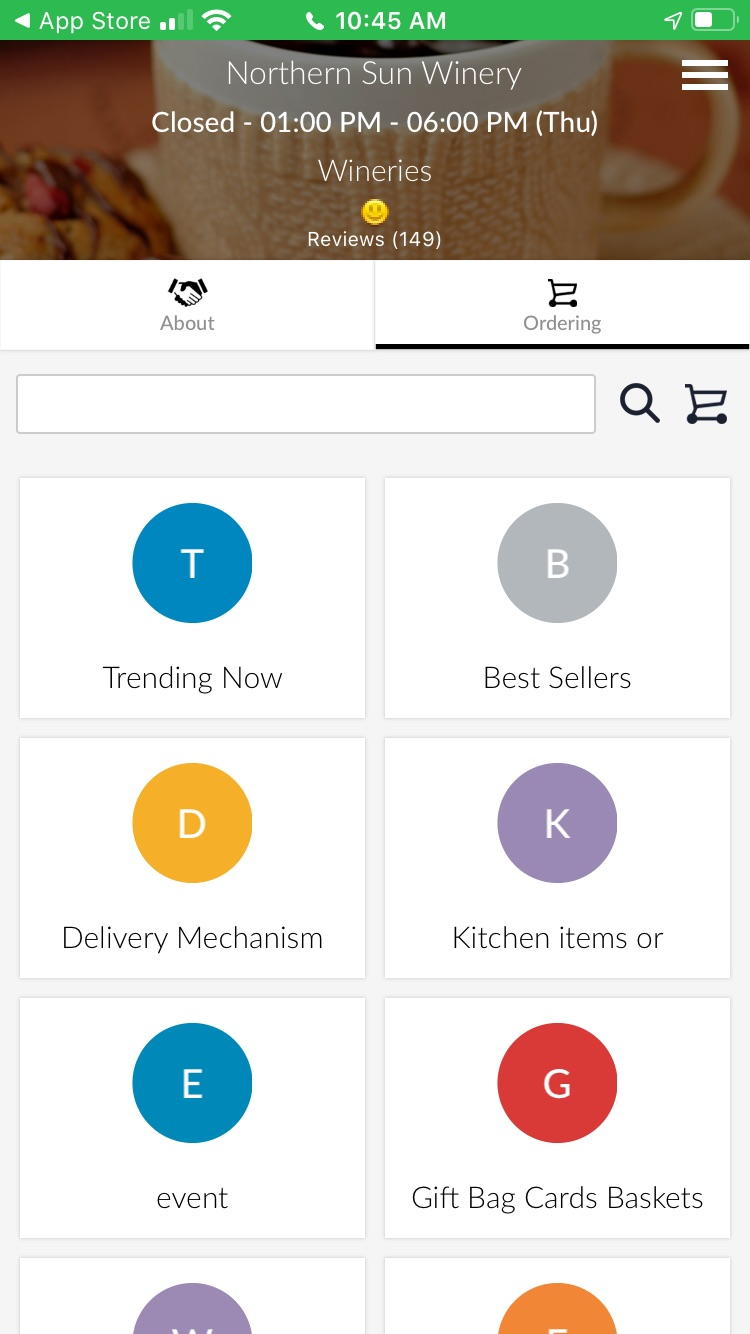Return to the App Store

82,20
